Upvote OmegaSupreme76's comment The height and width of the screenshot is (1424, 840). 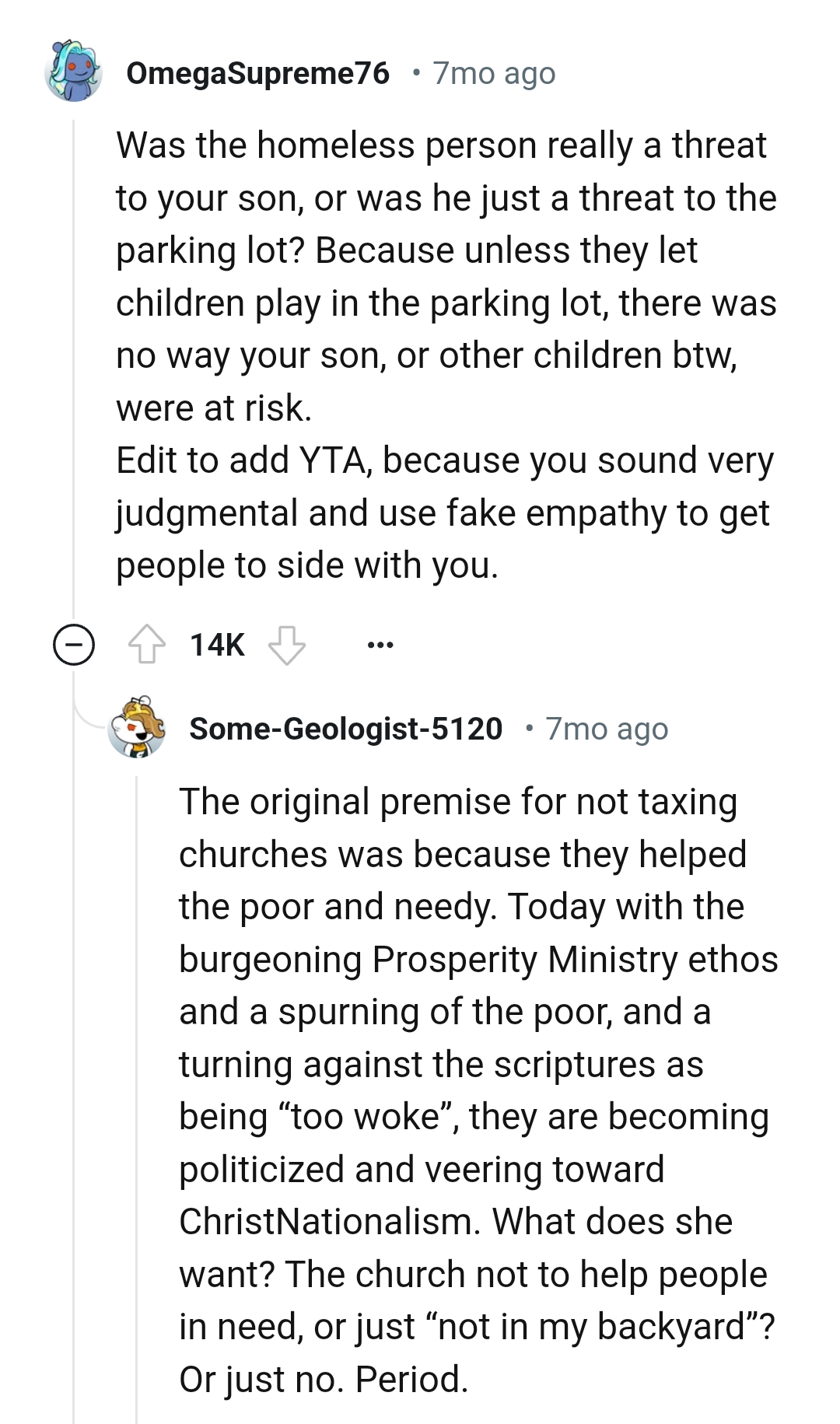click(x=146, y=645)
